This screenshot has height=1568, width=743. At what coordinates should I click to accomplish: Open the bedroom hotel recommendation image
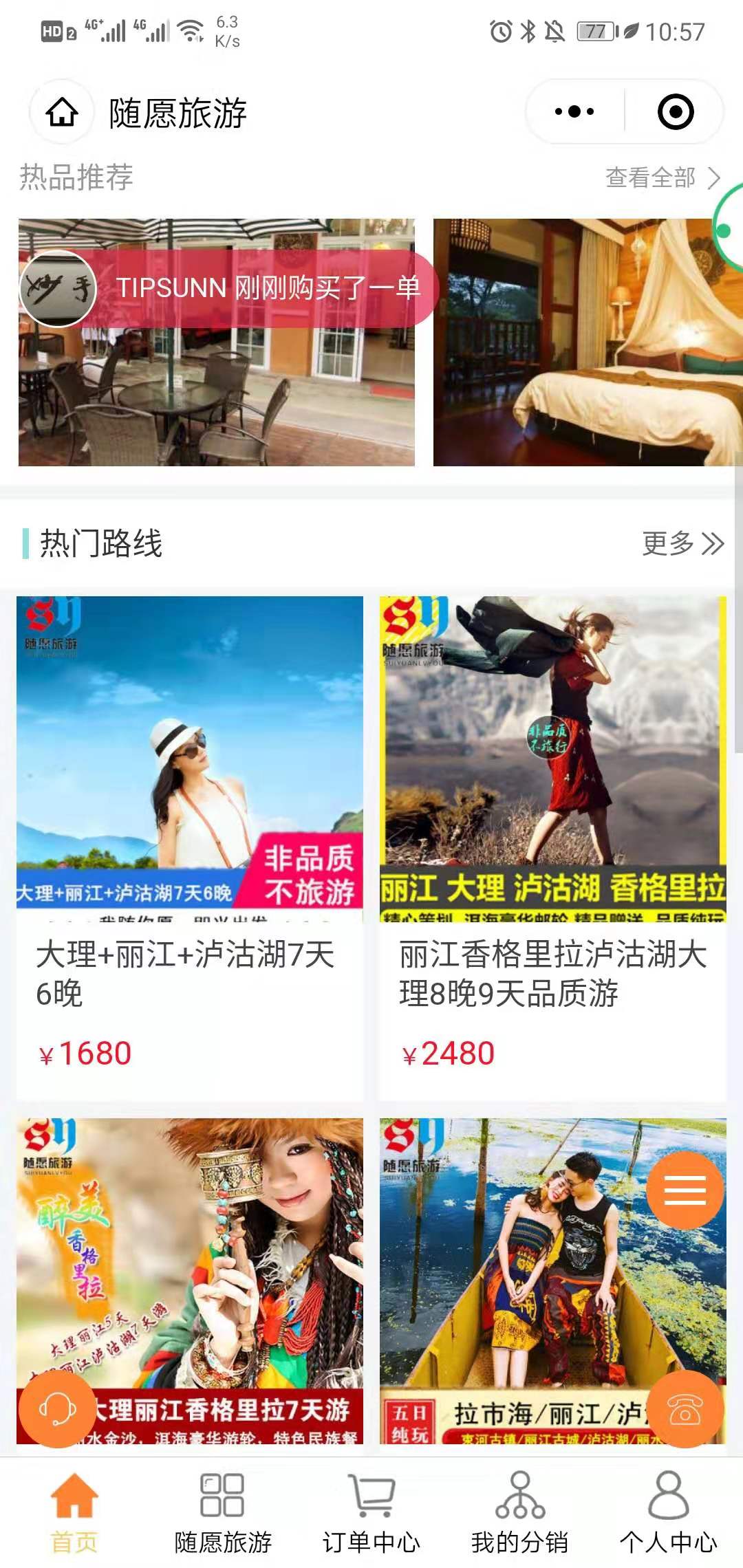point(588,342)
